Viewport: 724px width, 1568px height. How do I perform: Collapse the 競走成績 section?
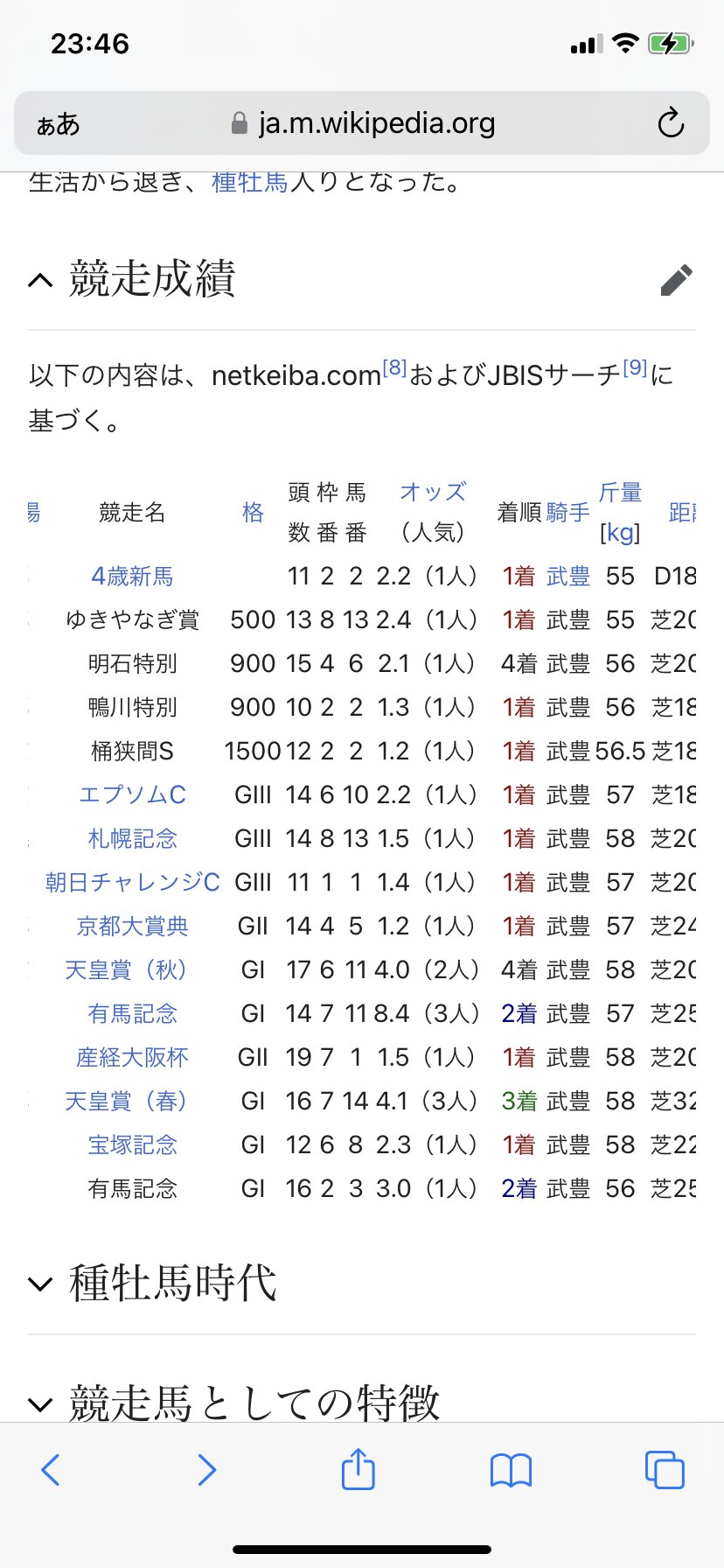pos(39,281)
